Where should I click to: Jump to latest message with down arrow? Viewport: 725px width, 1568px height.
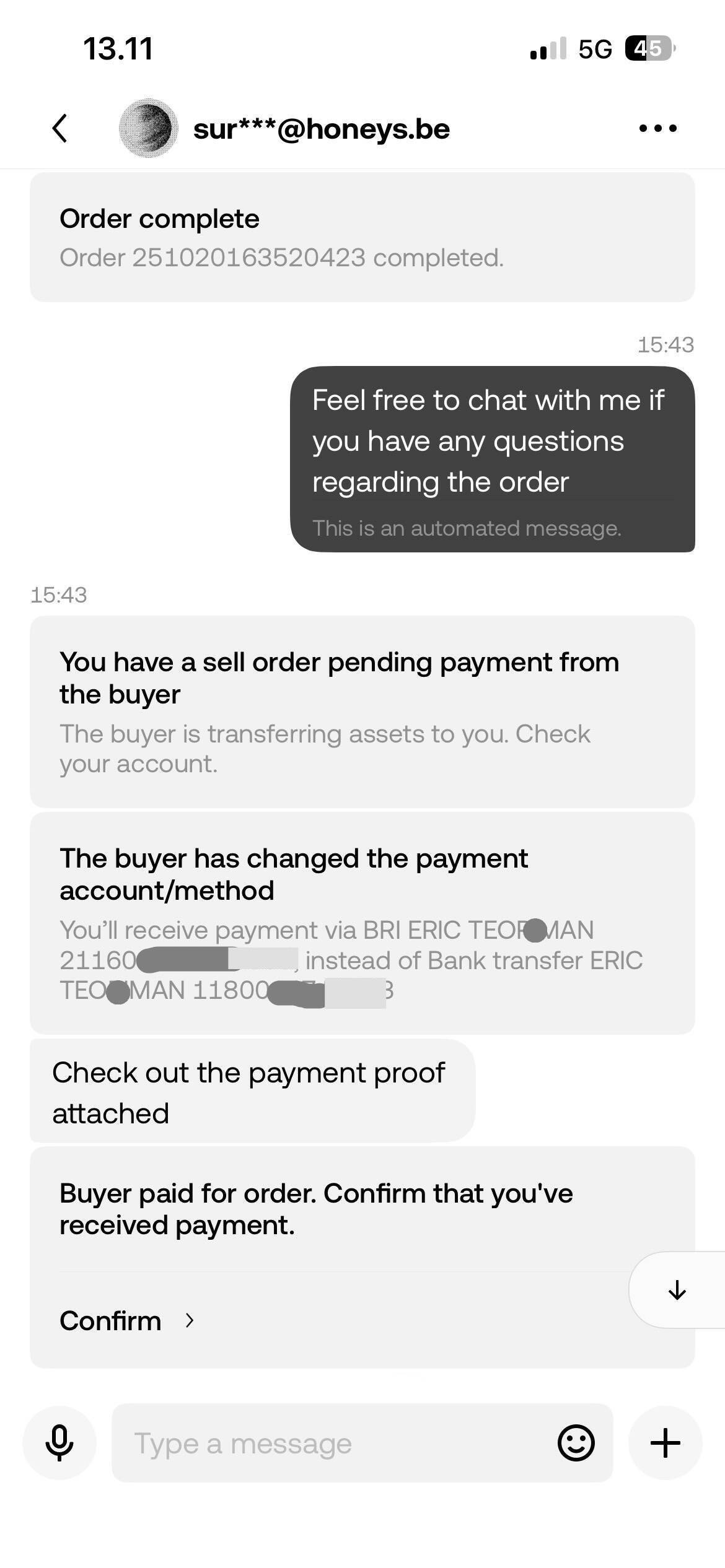[x=677, y=1290]
